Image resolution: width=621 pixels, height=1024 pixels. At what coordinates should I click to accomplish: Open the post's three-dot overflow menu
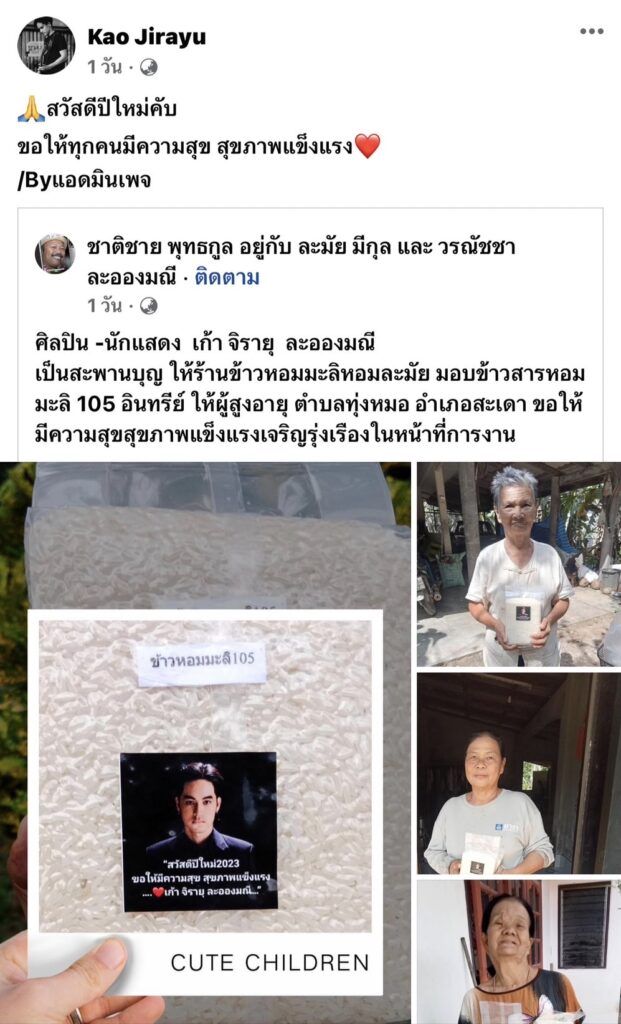[591, 32]
